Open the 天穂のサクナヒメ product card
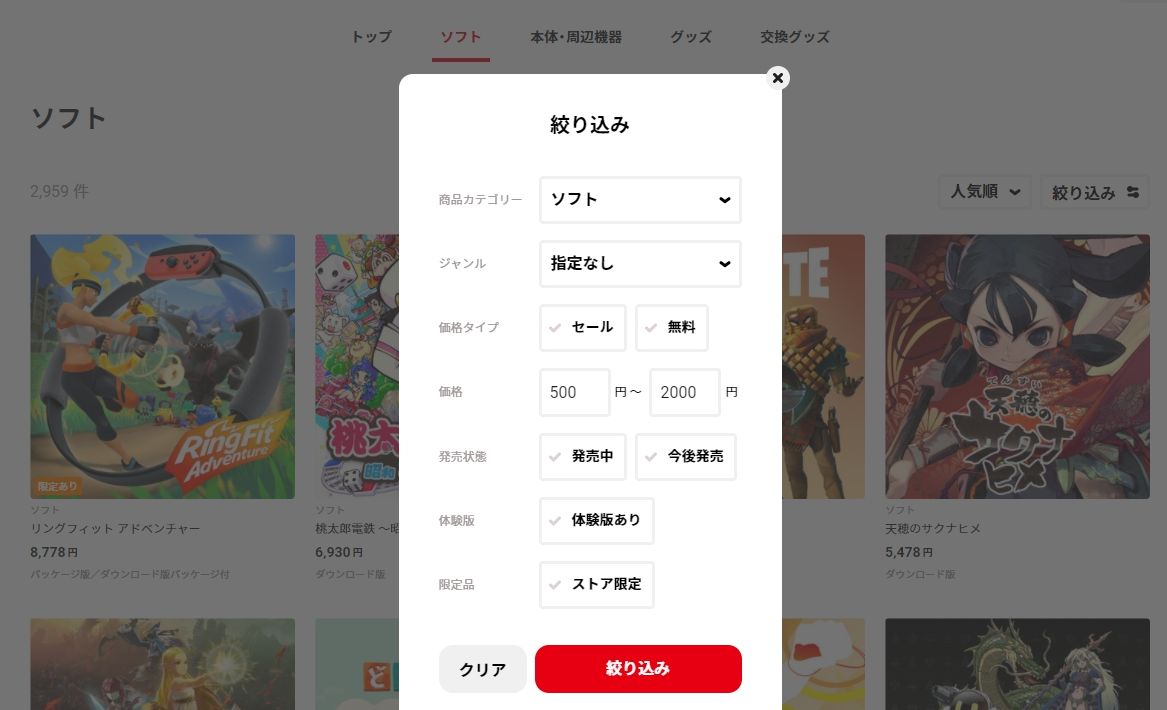This screenshot has width=1167, height=710. pyautogui.click(x=1017, y=367)
